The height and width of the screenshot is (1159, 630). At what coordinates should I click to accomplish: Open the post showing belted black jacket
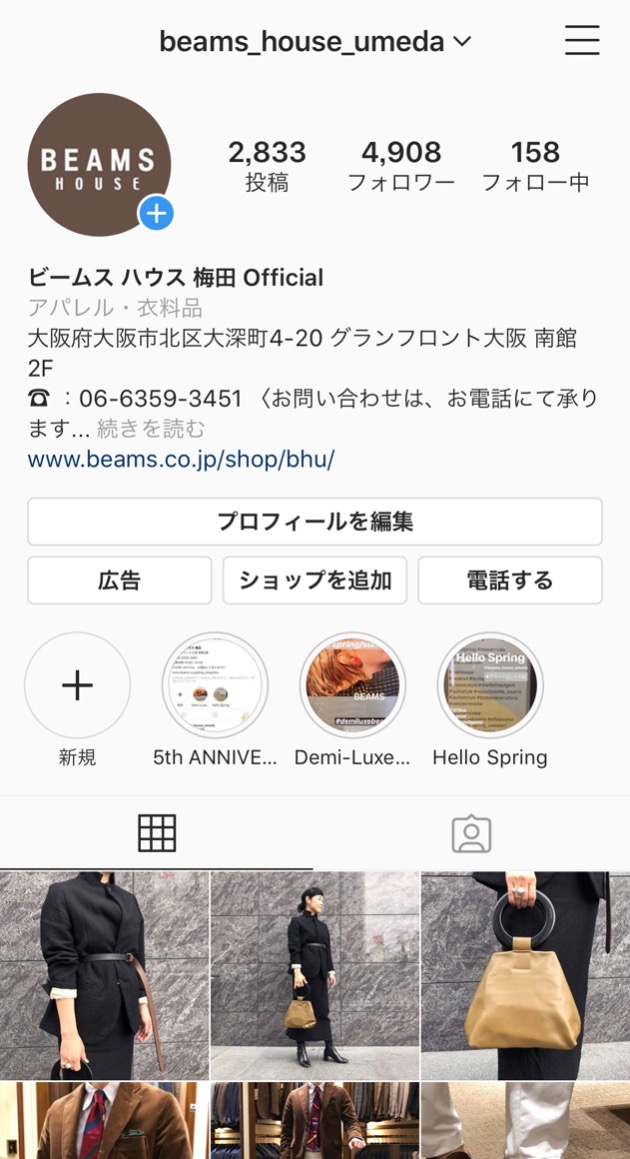click(104, 975)
